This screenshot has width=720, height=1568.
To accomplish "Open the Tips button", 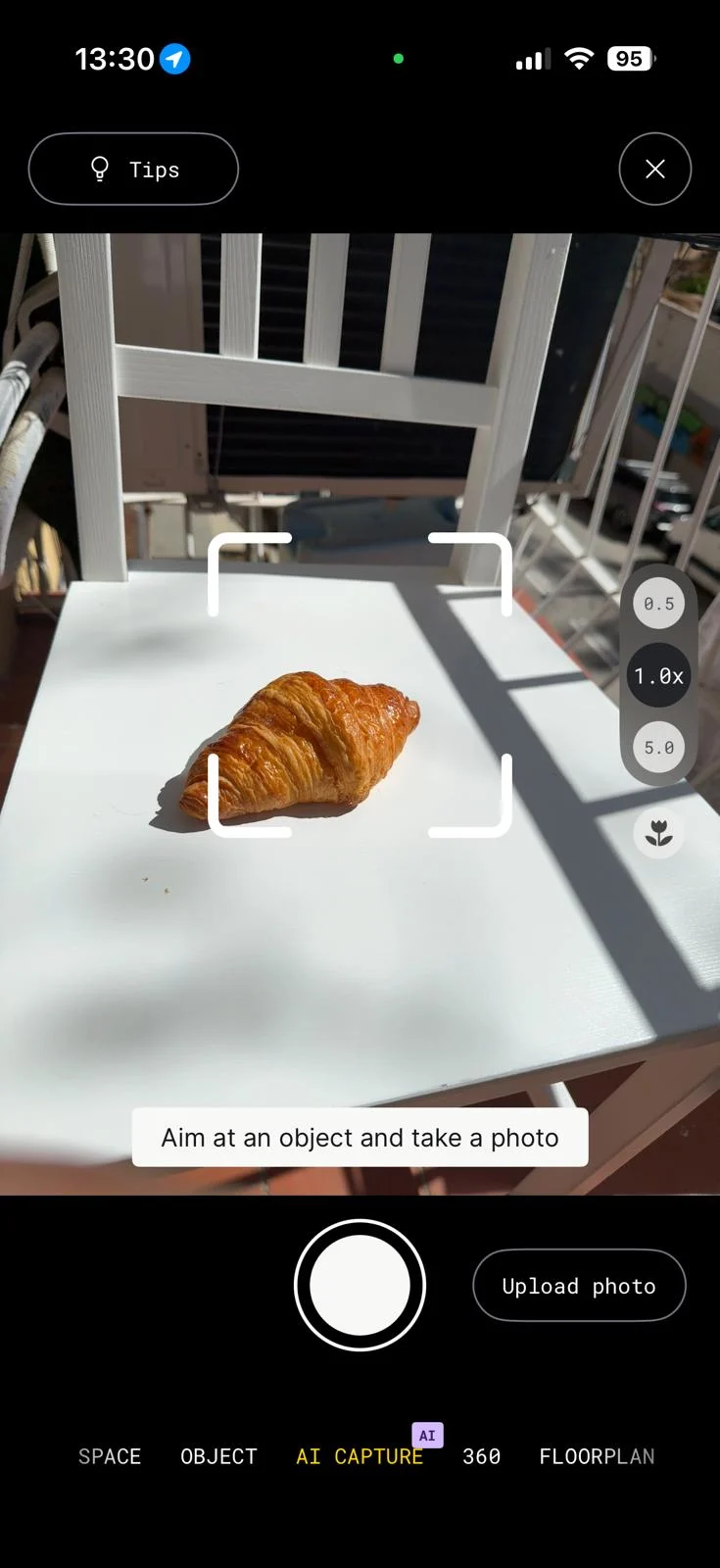I will [133, 169].
